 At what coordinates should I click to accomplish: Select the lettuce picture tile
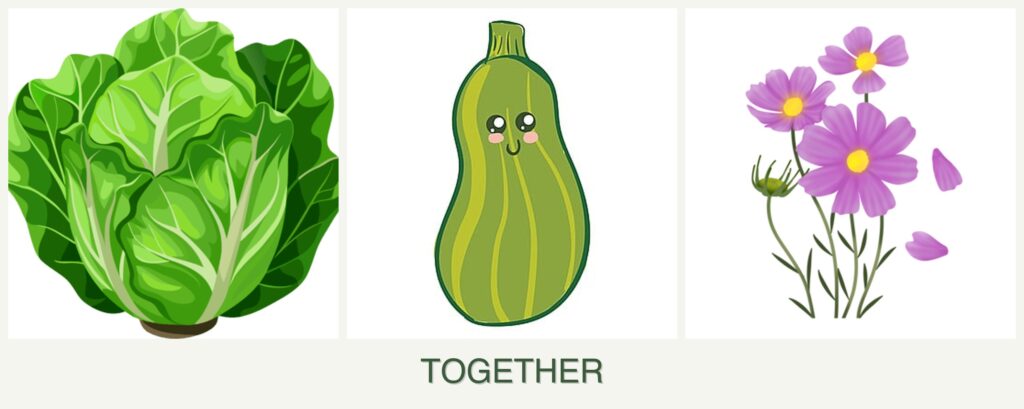pos(173,174)
